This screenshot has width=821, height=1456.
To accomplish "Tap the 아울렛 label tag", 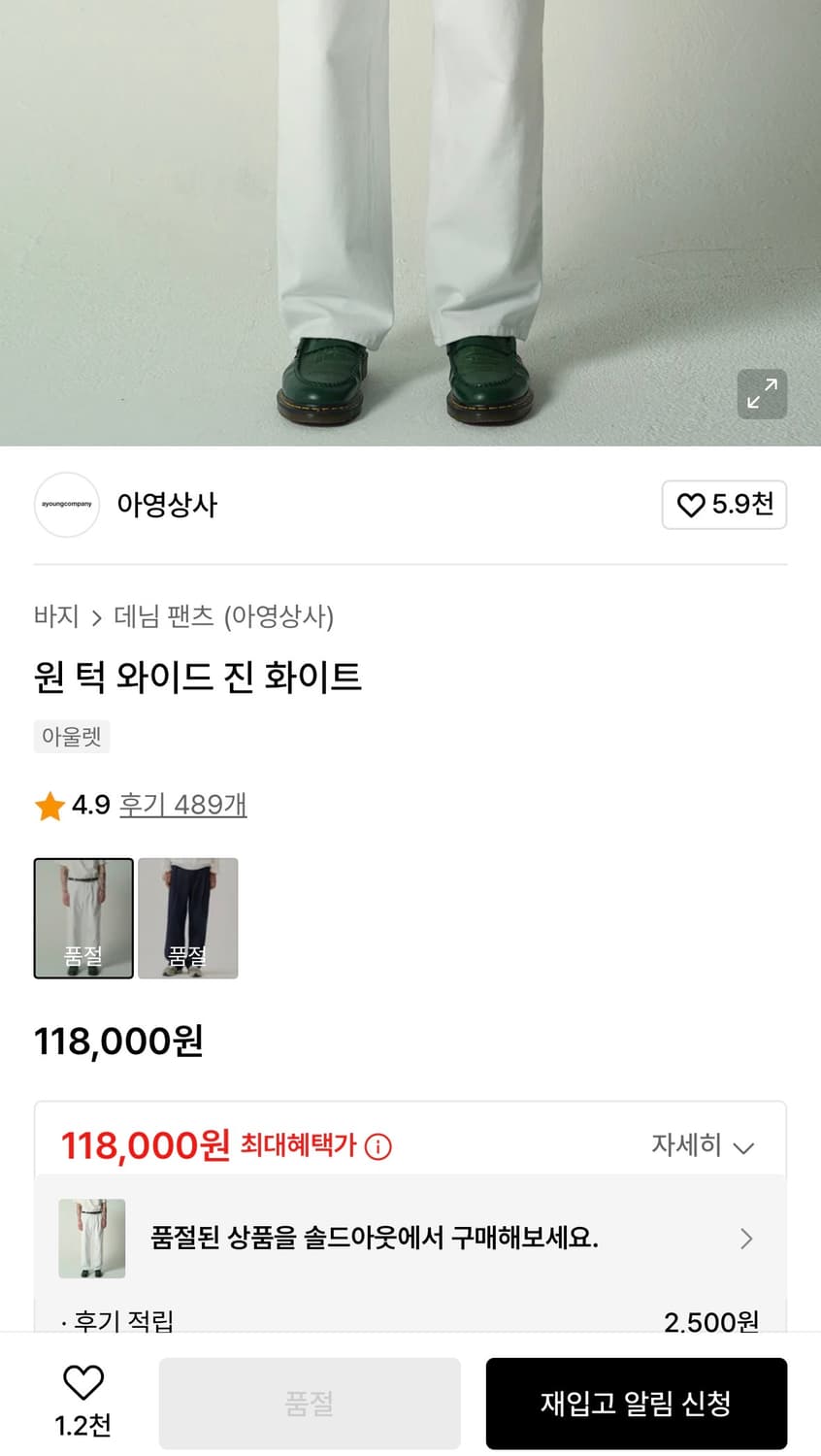I will [x=72, y=737].
